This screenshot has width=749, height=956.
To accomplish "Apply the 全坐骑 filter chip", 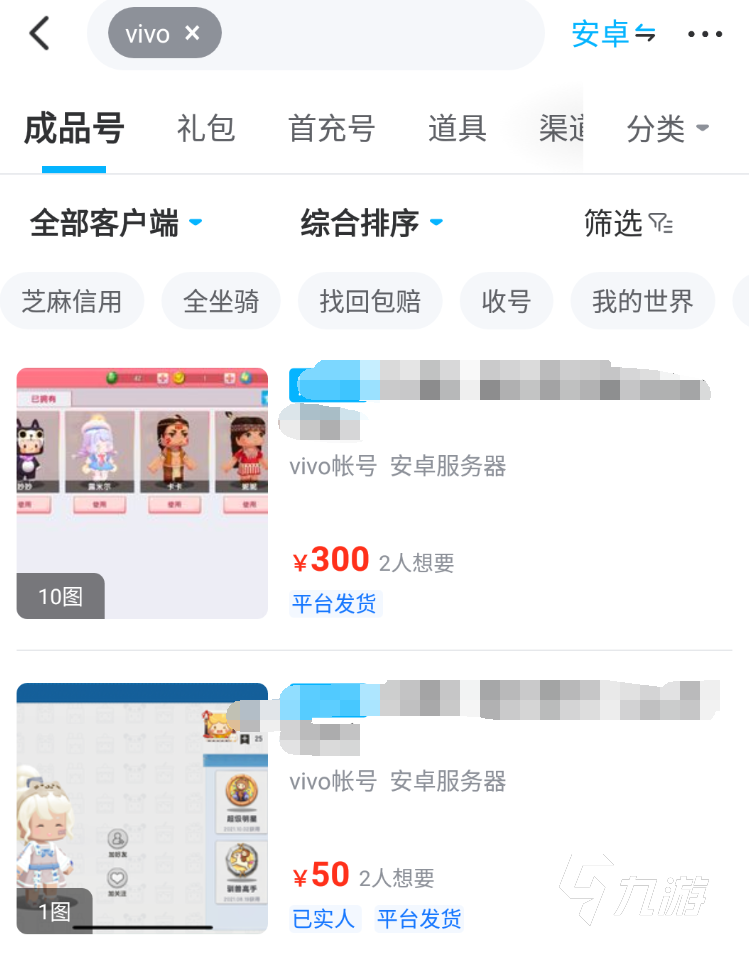I will point(221,301).
